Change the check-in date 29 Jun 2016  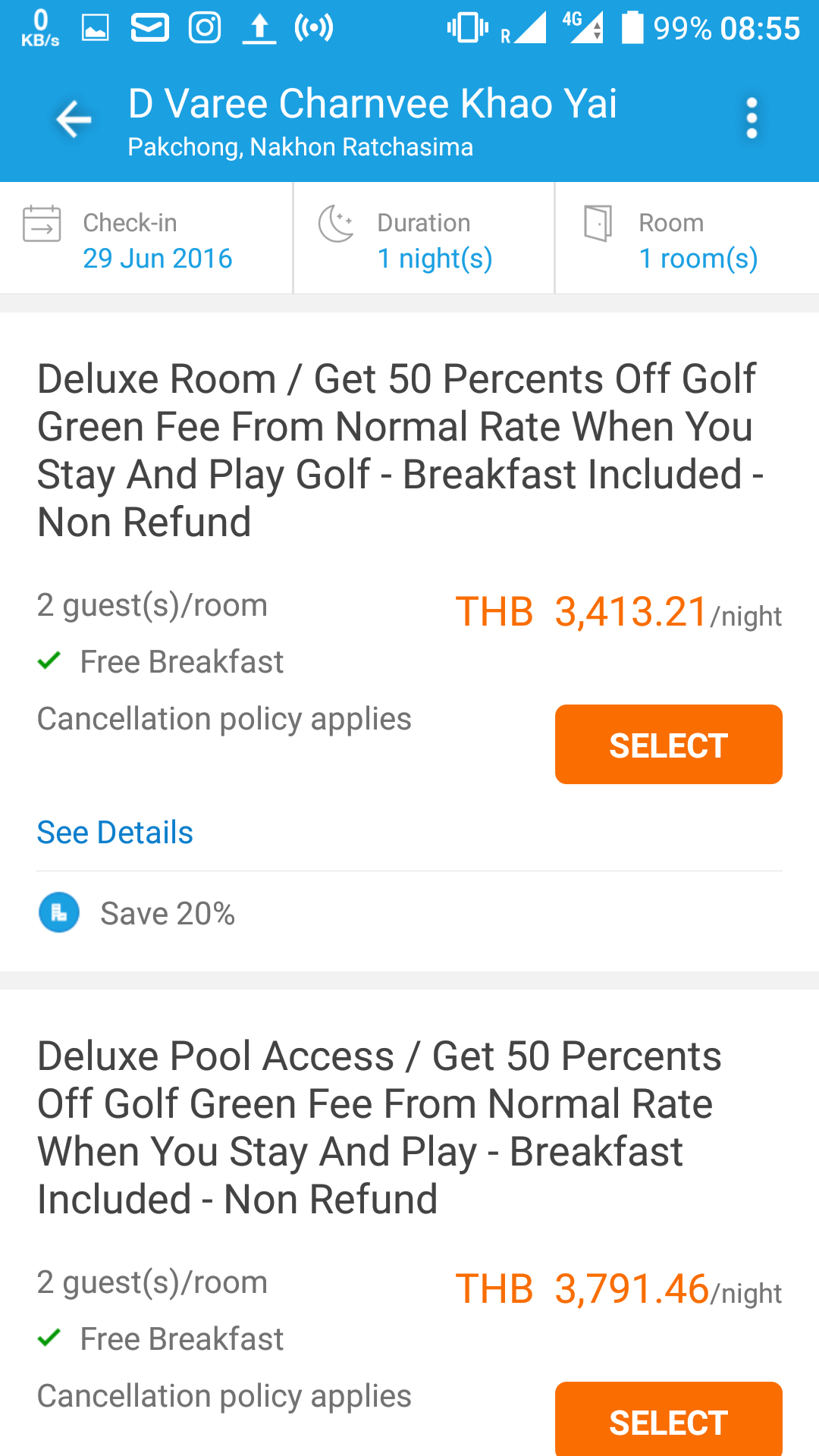pos(146,240)
